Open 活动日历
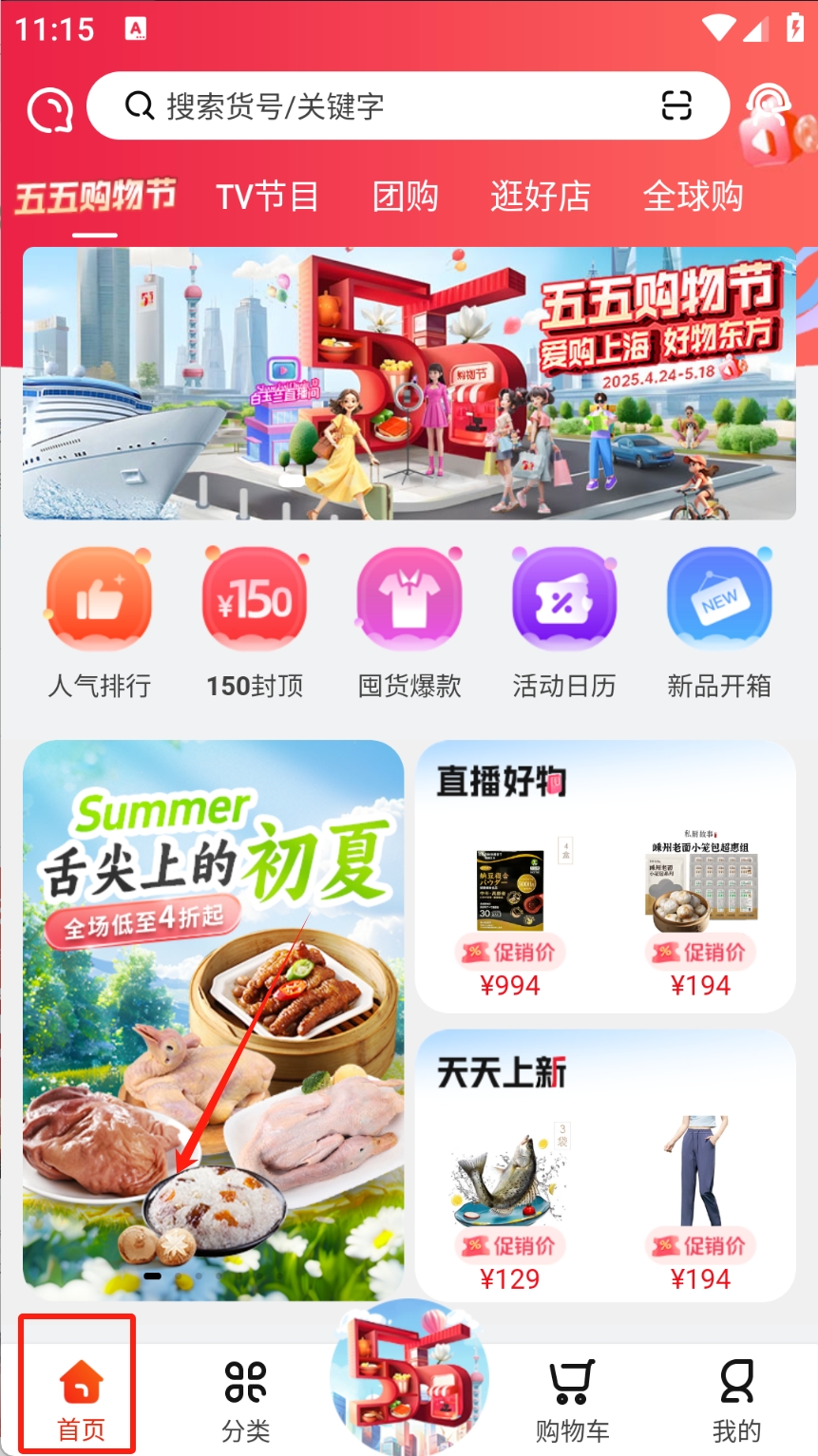 coord(564,624)
